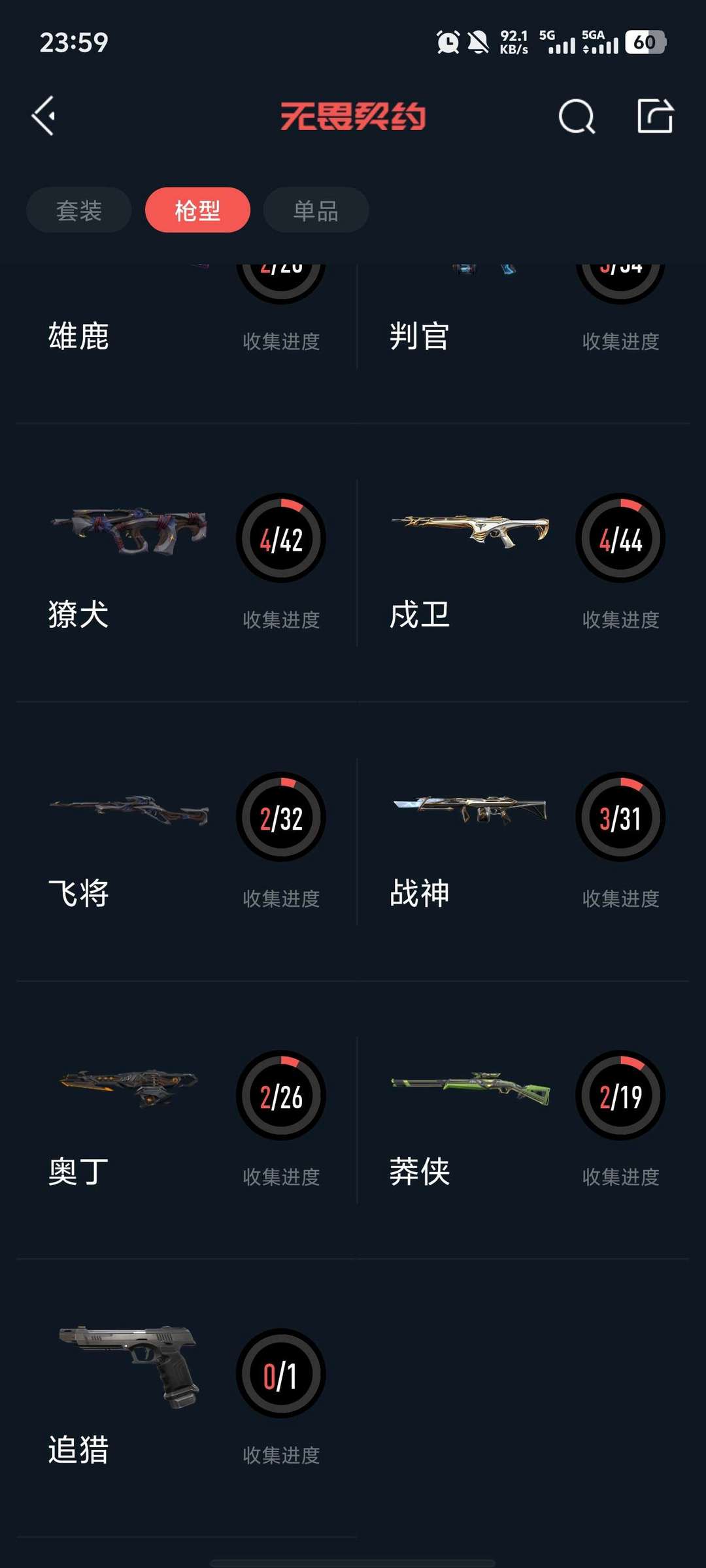
Task: Keep the 枪型 tab selected
Action: click(x=197, y=210)
